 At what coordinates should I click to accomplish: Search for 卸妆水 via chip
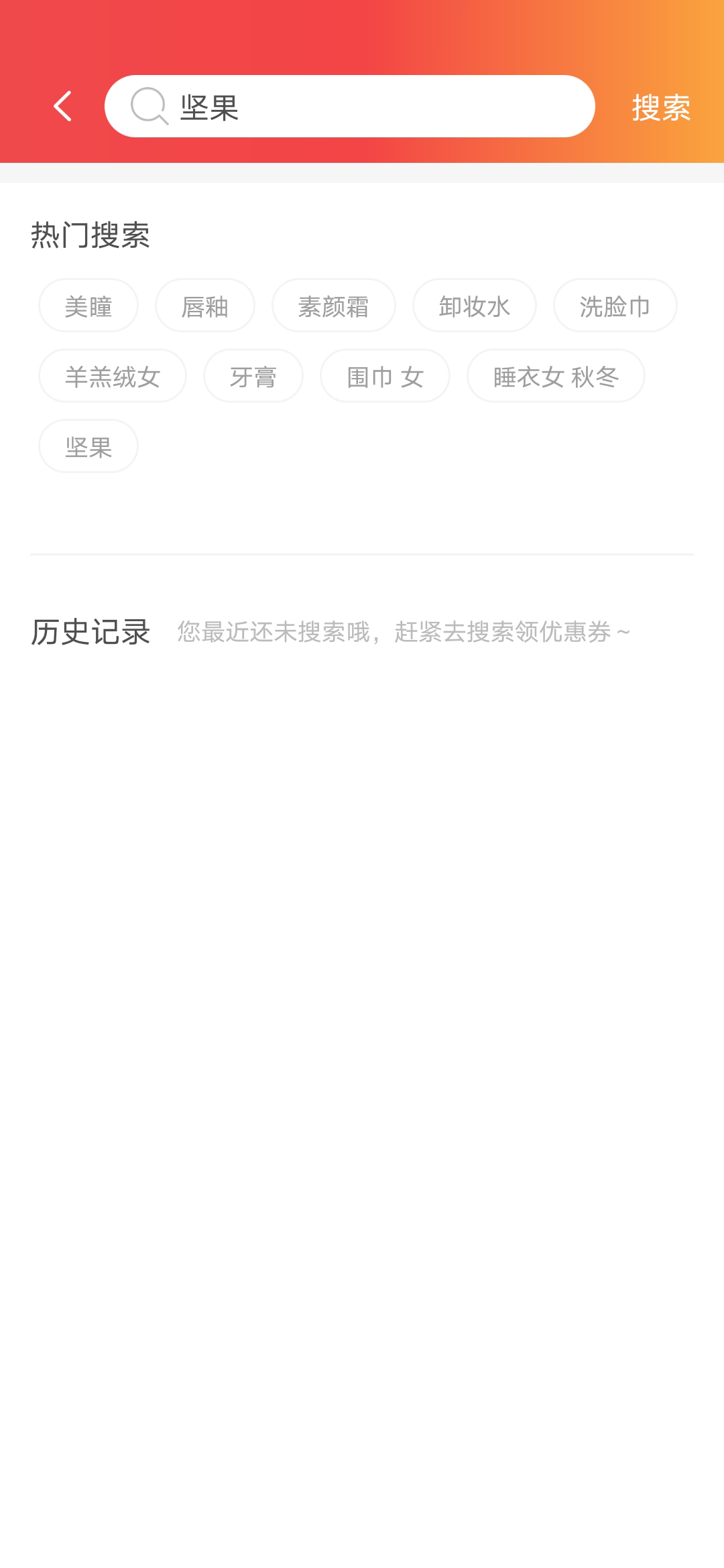[474, 306]
